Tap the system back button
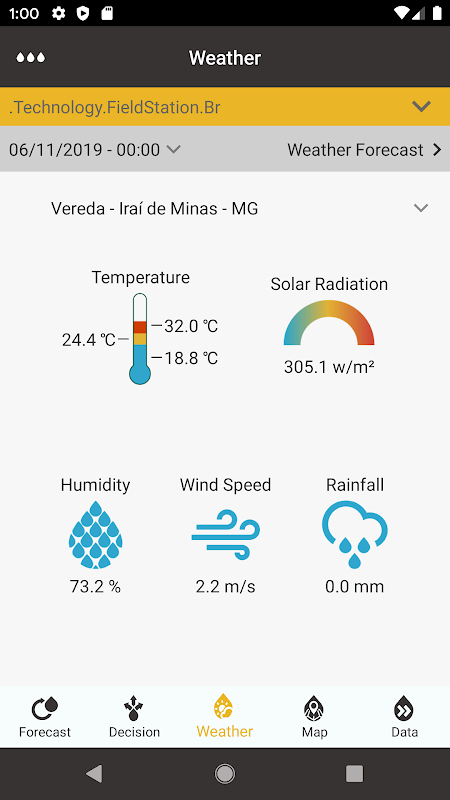 point(94,773)
